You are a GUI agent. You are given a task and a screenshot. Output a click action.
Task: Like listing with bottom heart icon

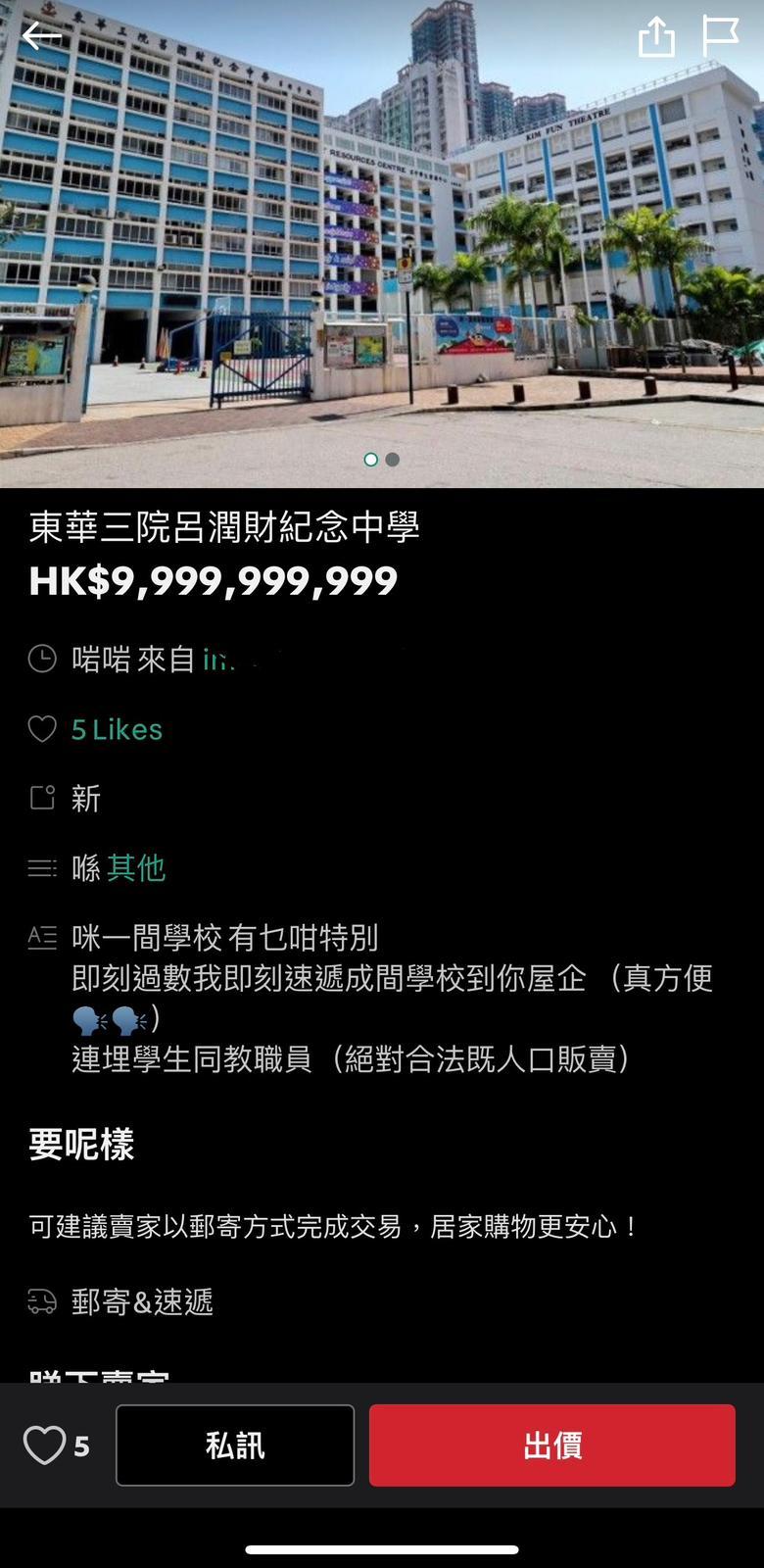click(44, 1445)
